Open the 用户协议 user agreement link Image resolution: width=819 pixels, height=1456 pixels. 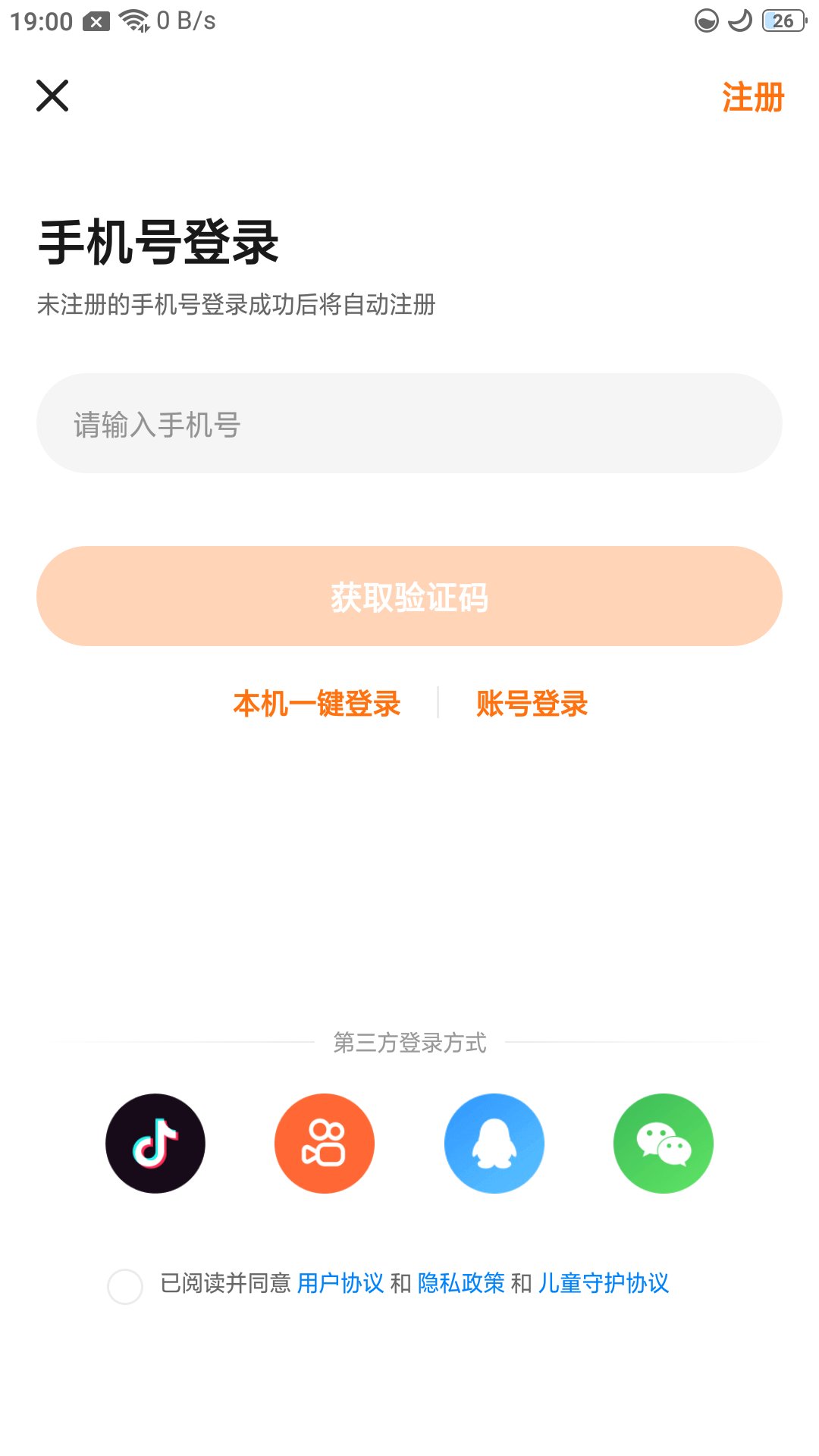pos(340,1283)
